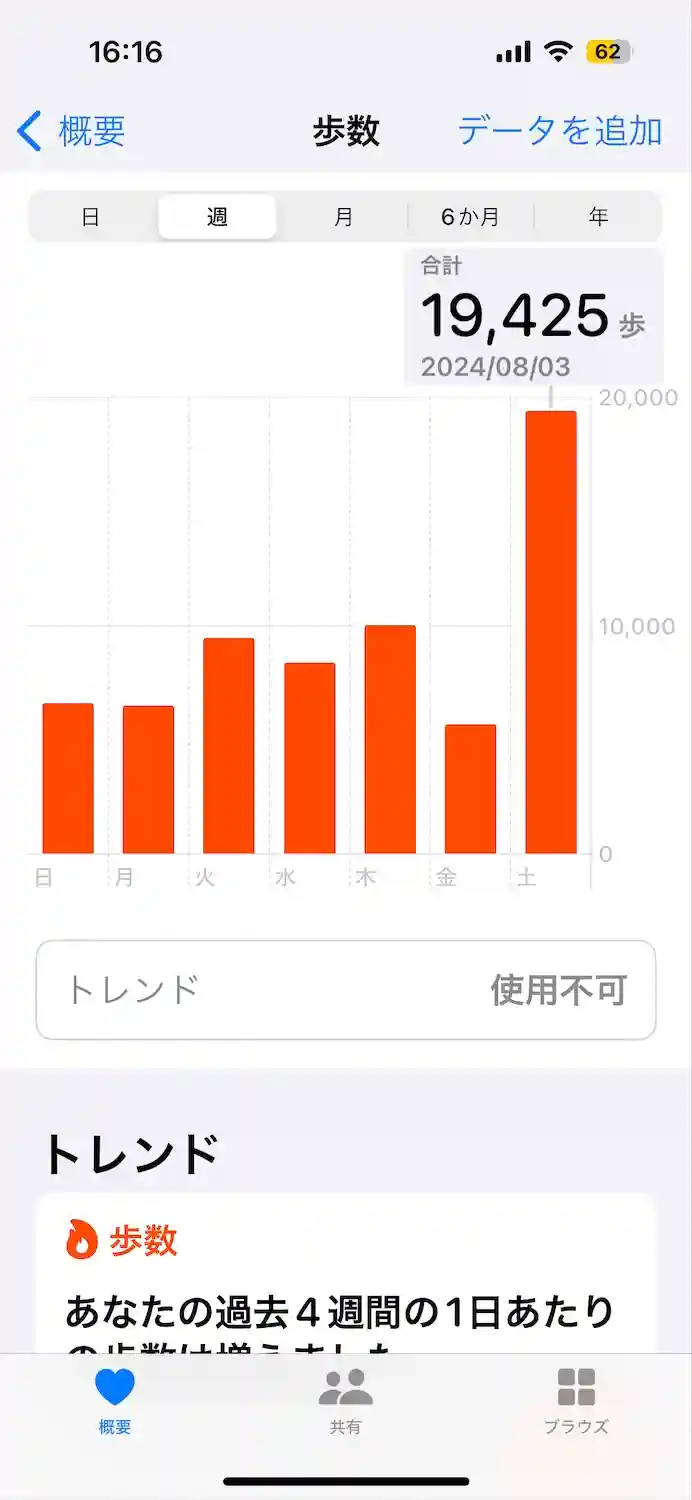Select the 火 bar in chart

229,746
